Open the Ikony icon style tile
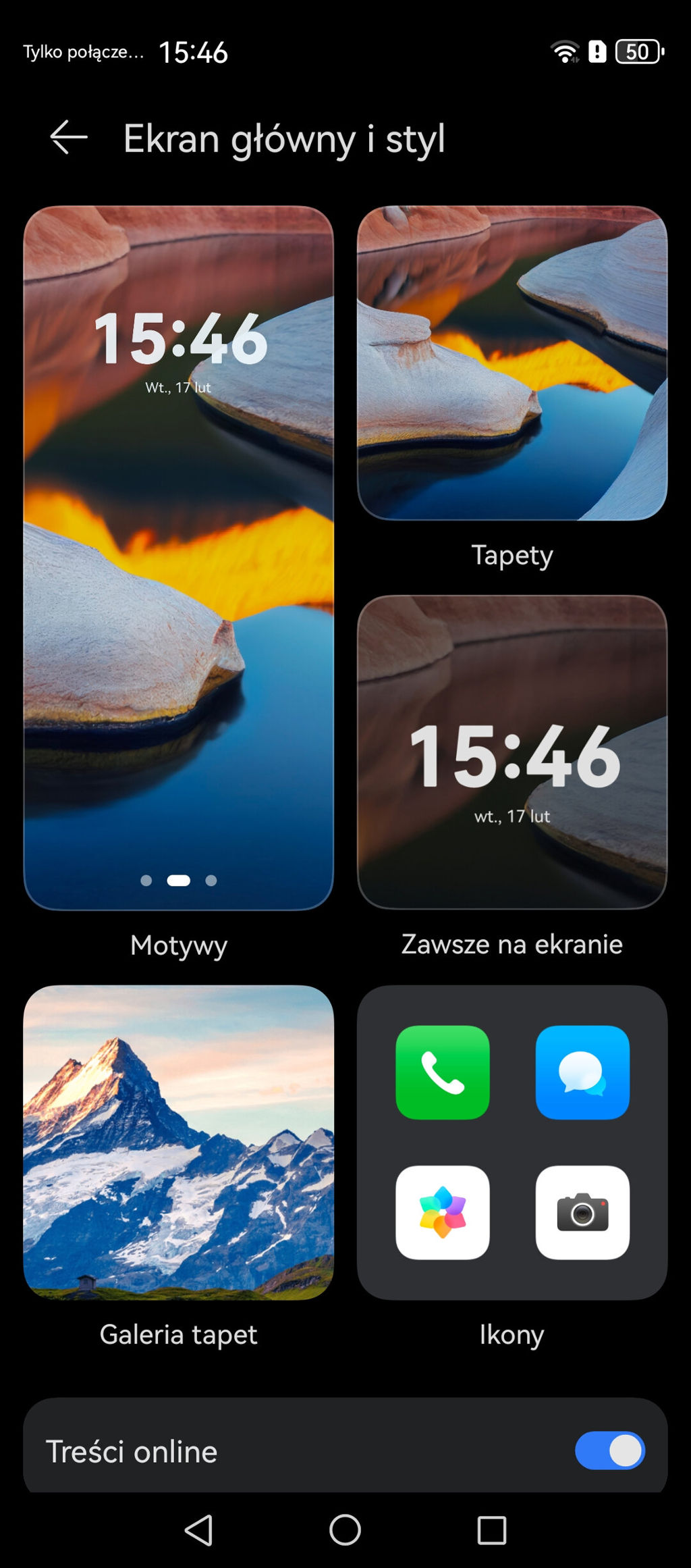The height and width of the screenshot is (1568, 691). [512, 1143]
